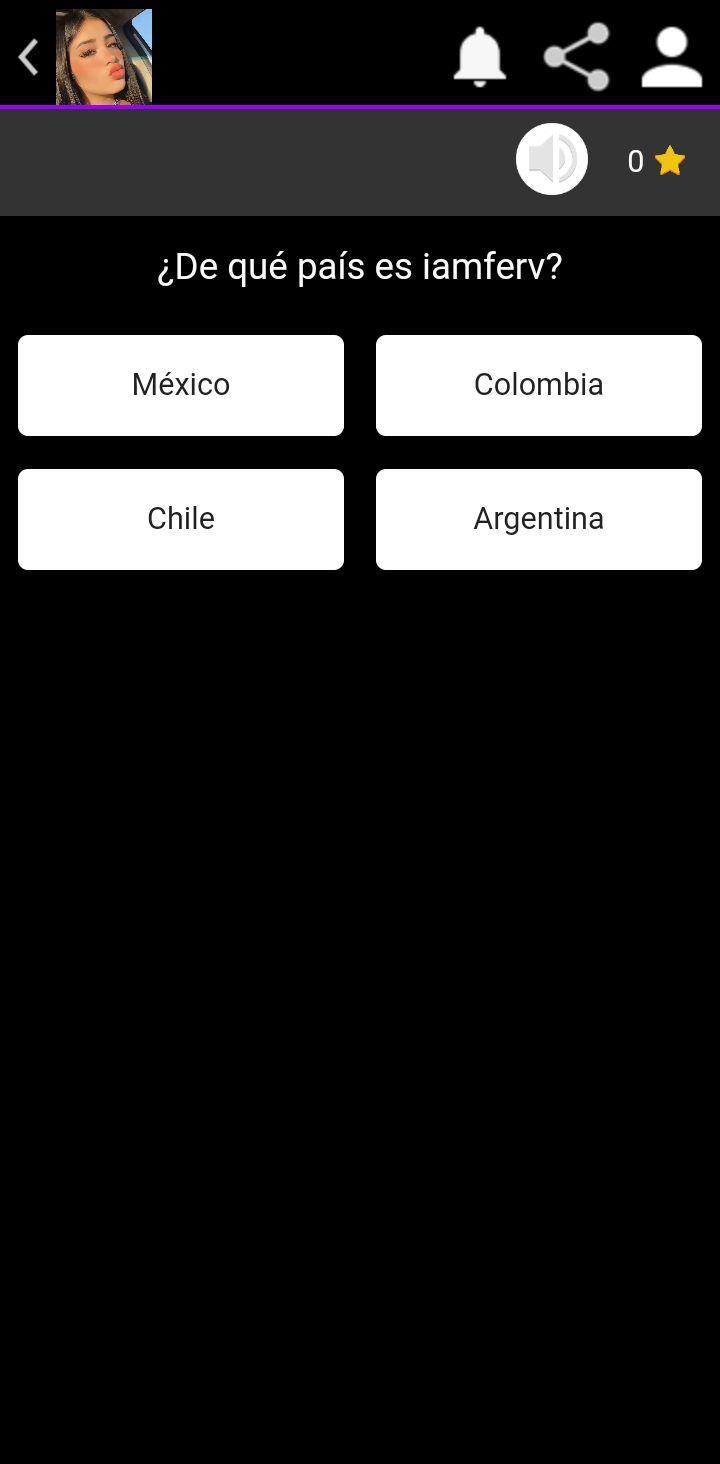Open the user profile icon
Image resolution: width=720 pixels, height=1464 pixels.
[x=672, y=57]
